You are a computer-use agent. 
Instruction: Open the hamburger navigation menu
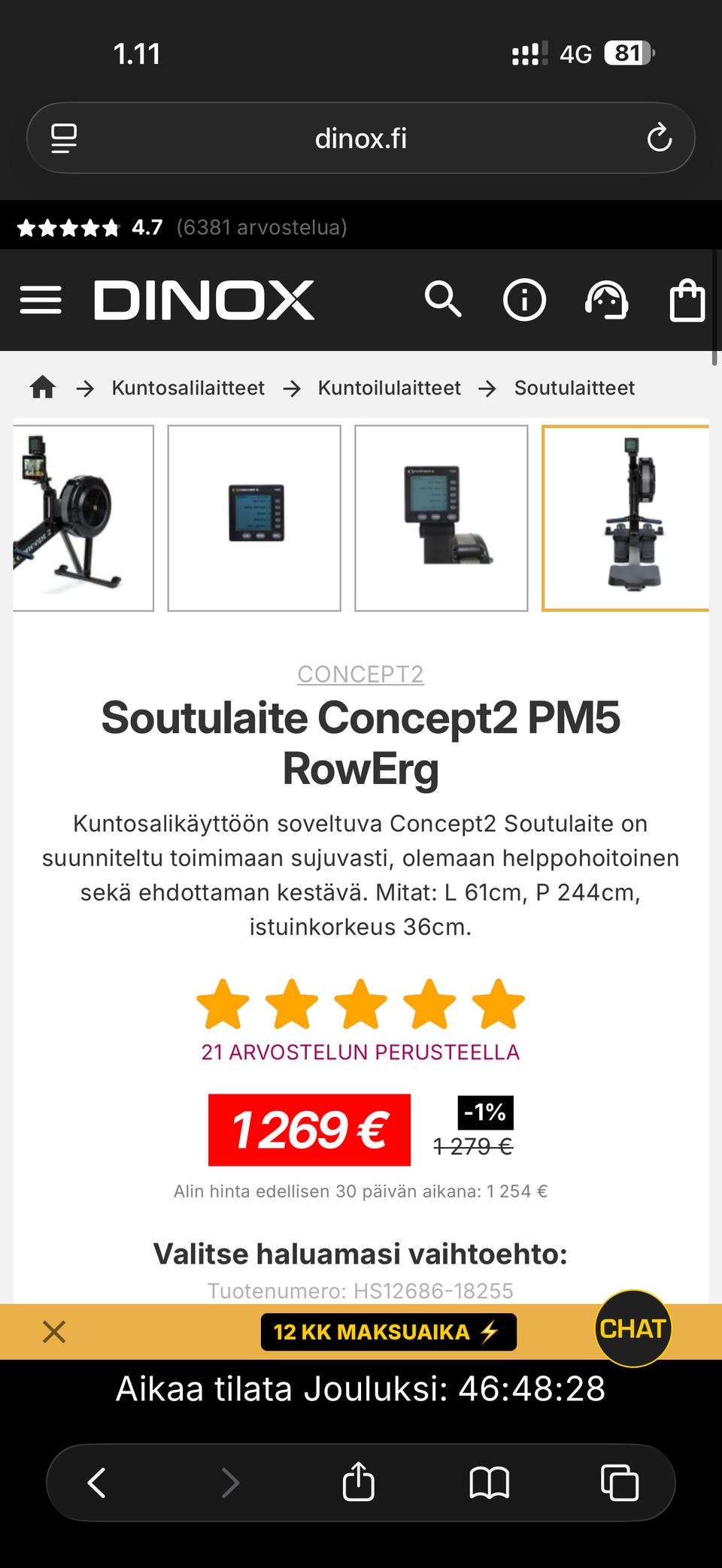pos(41,299)
